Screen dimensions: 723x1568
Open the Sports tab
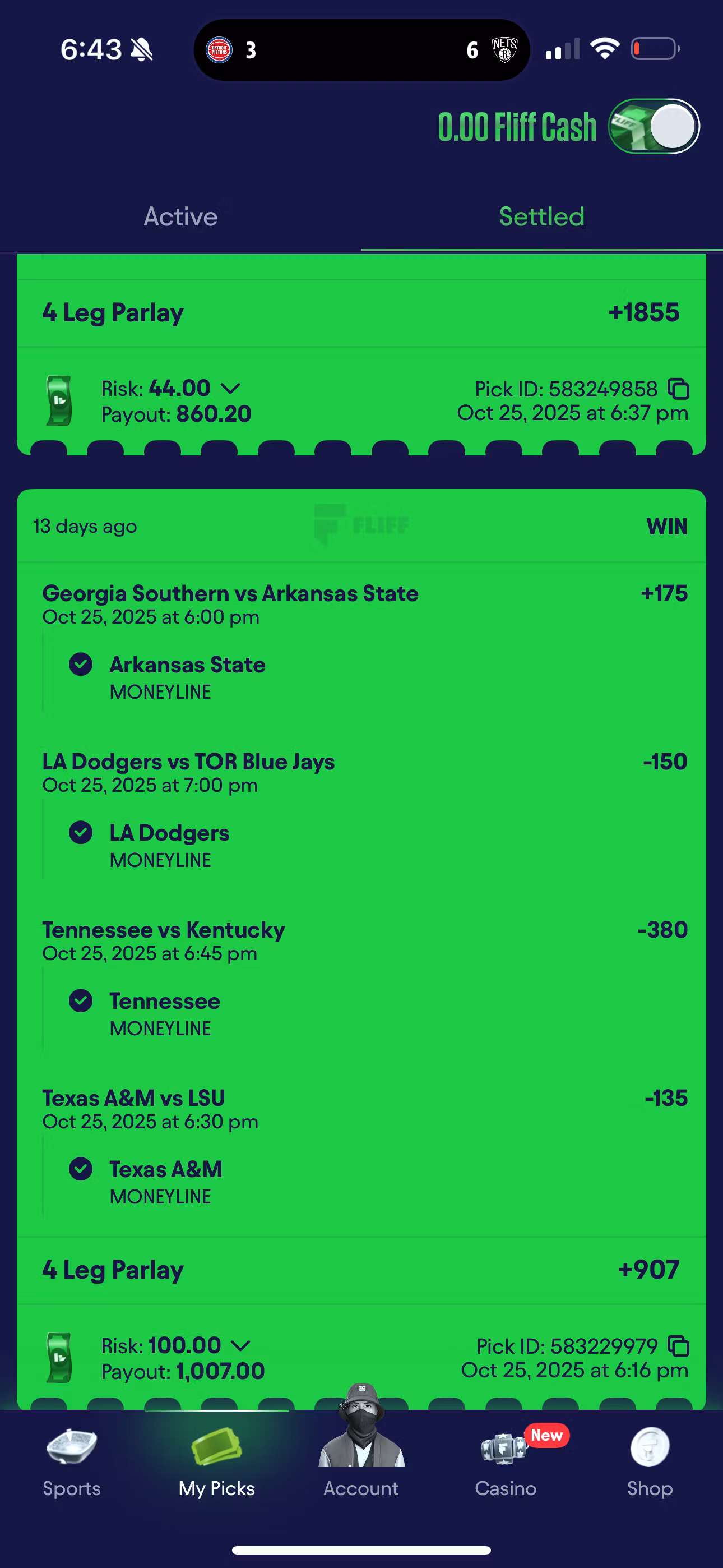pos(72,1463)
